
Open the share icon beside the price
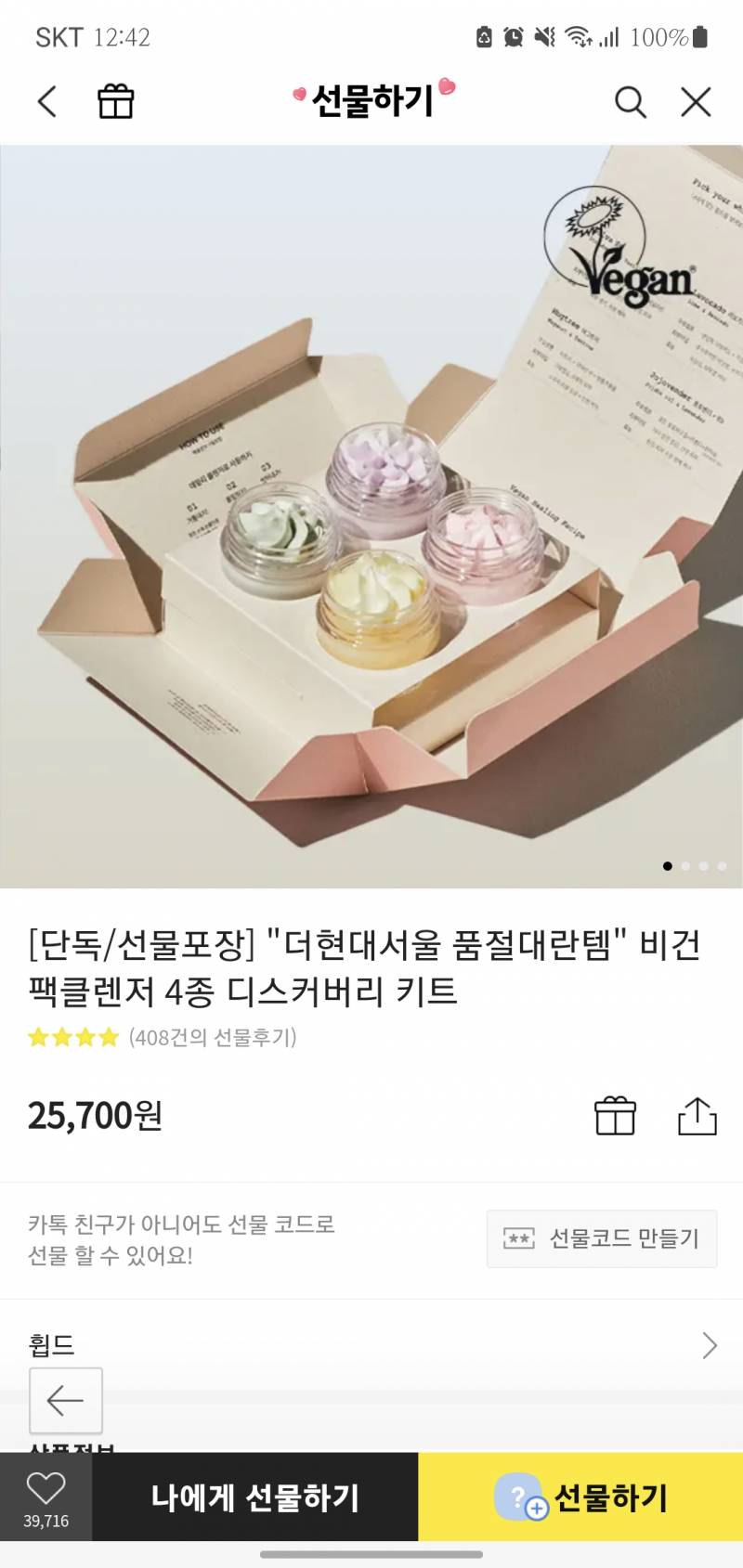[695, 1116]
